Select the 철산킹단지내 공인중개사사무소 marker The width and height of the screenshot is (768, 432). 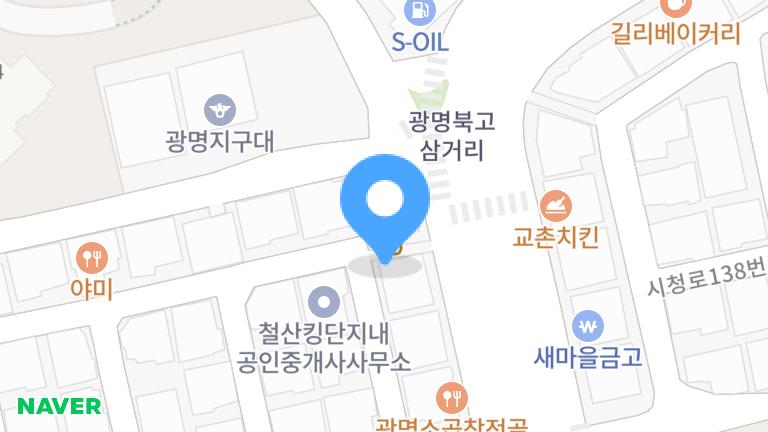tap(324, 300)
